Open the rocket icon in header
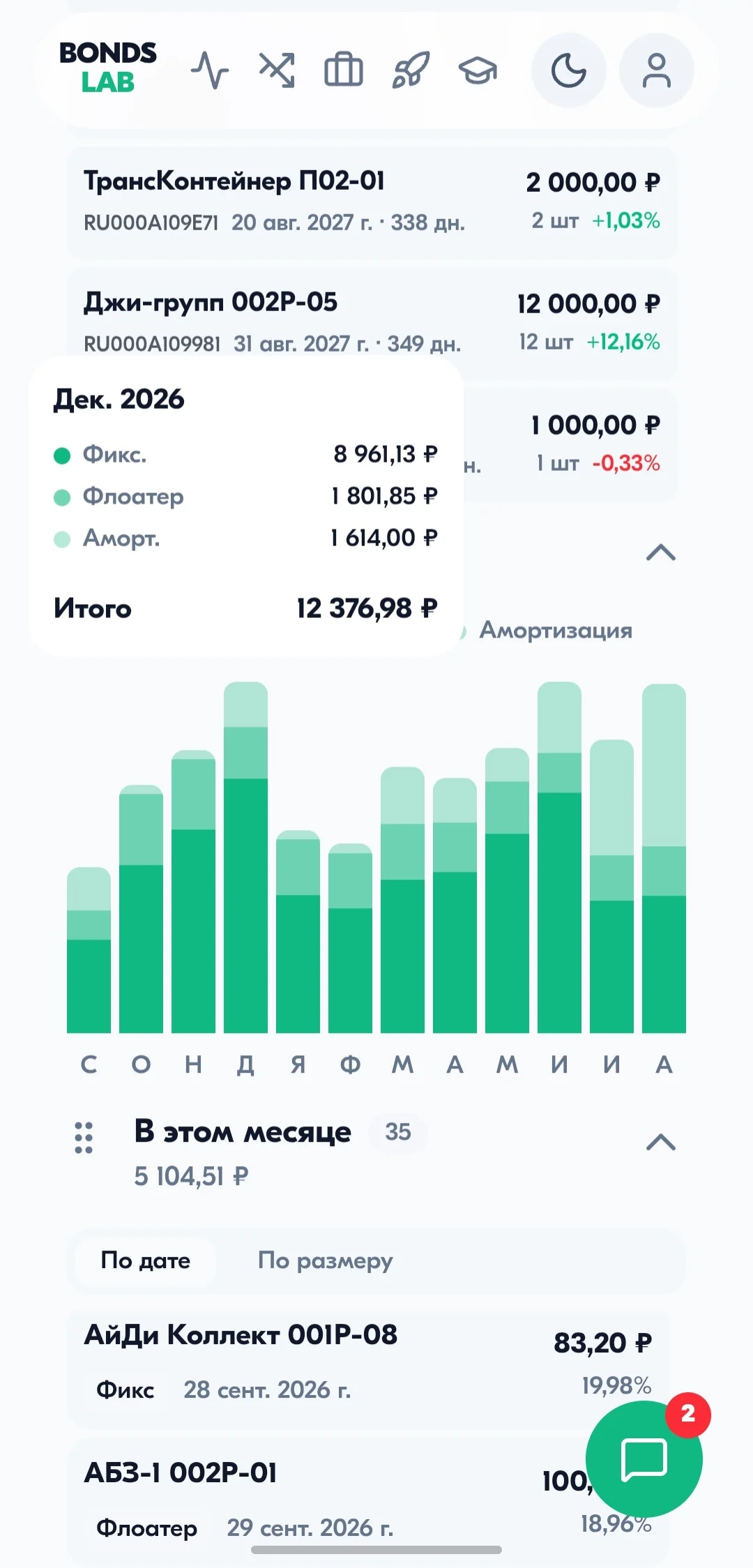Image resolution: width=753 pixels, height=1568 pixels. click(x=411, y=70)
